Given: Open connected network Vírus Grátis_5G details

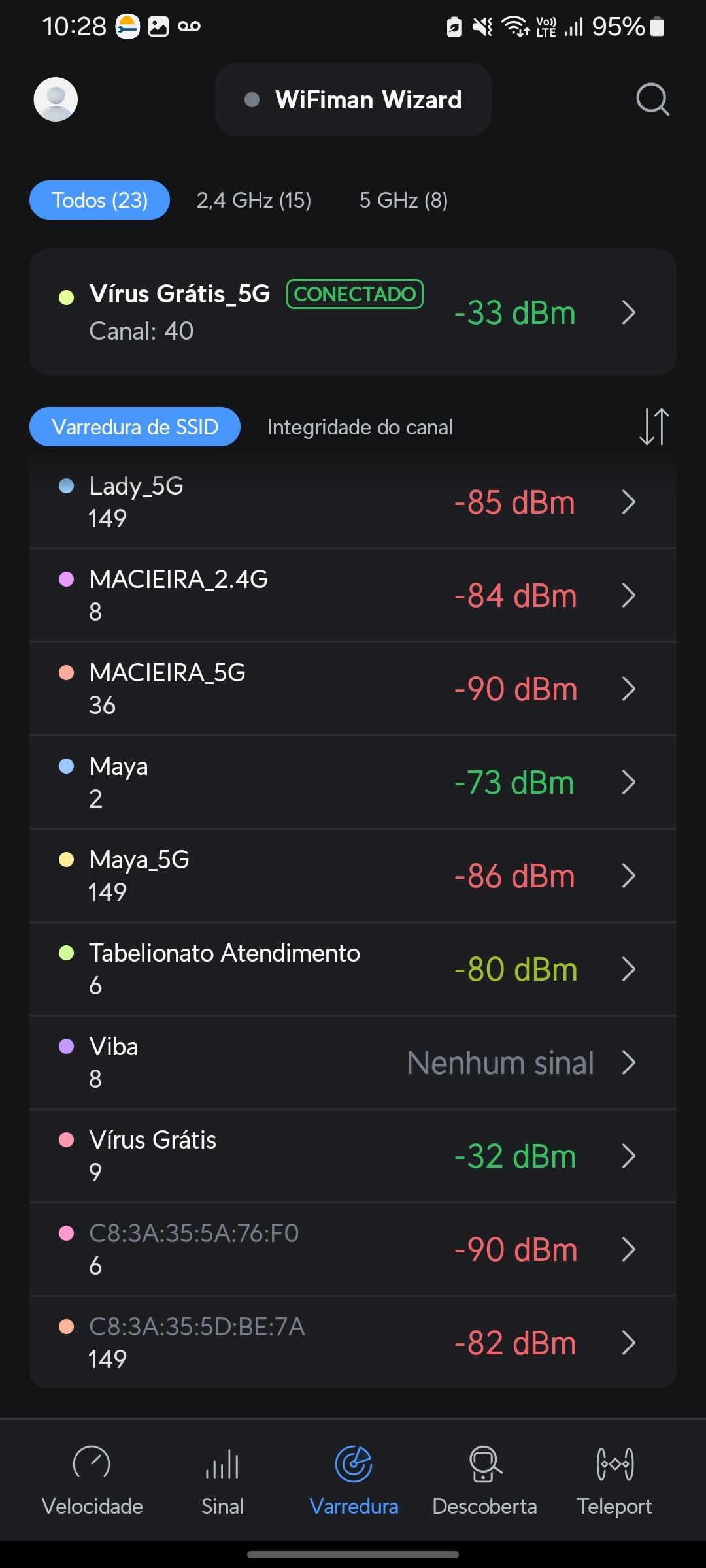Looking at the screenshot, I should point(353,312).
